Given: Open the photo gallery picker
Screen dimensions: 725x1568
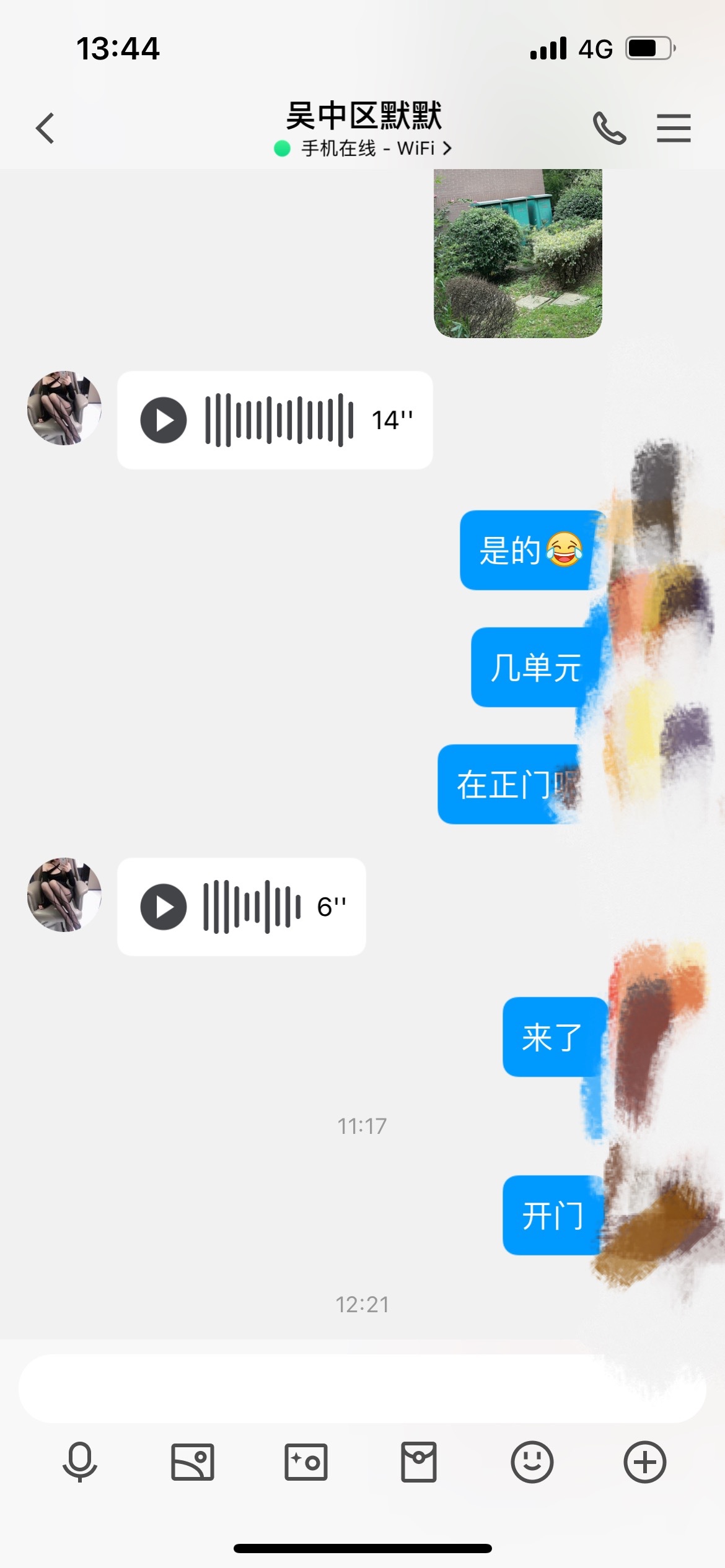Looking at the screenshot, I should tap(193, 1462).
